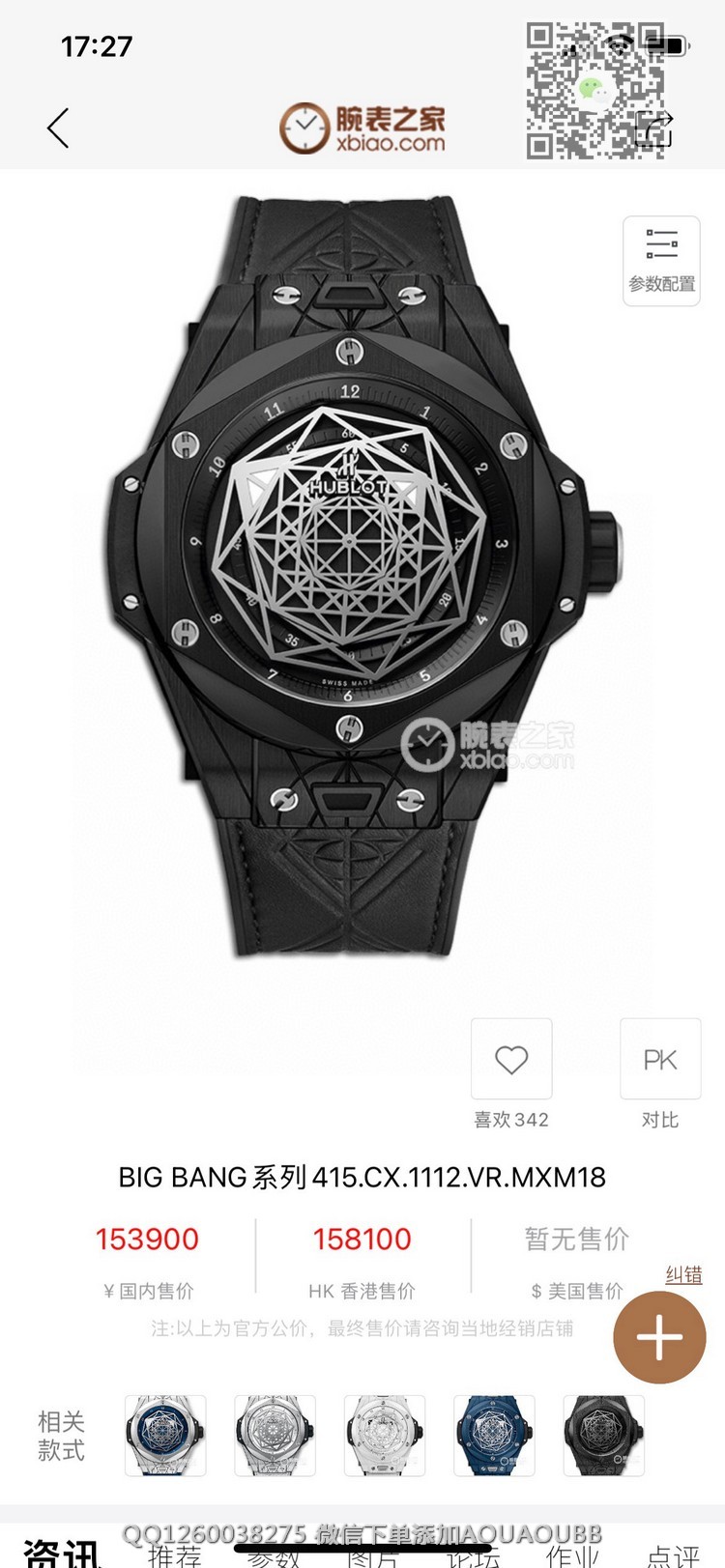Like this watch with the heart
This screenshot has width=725, height=1568.
click(511, 1060)
